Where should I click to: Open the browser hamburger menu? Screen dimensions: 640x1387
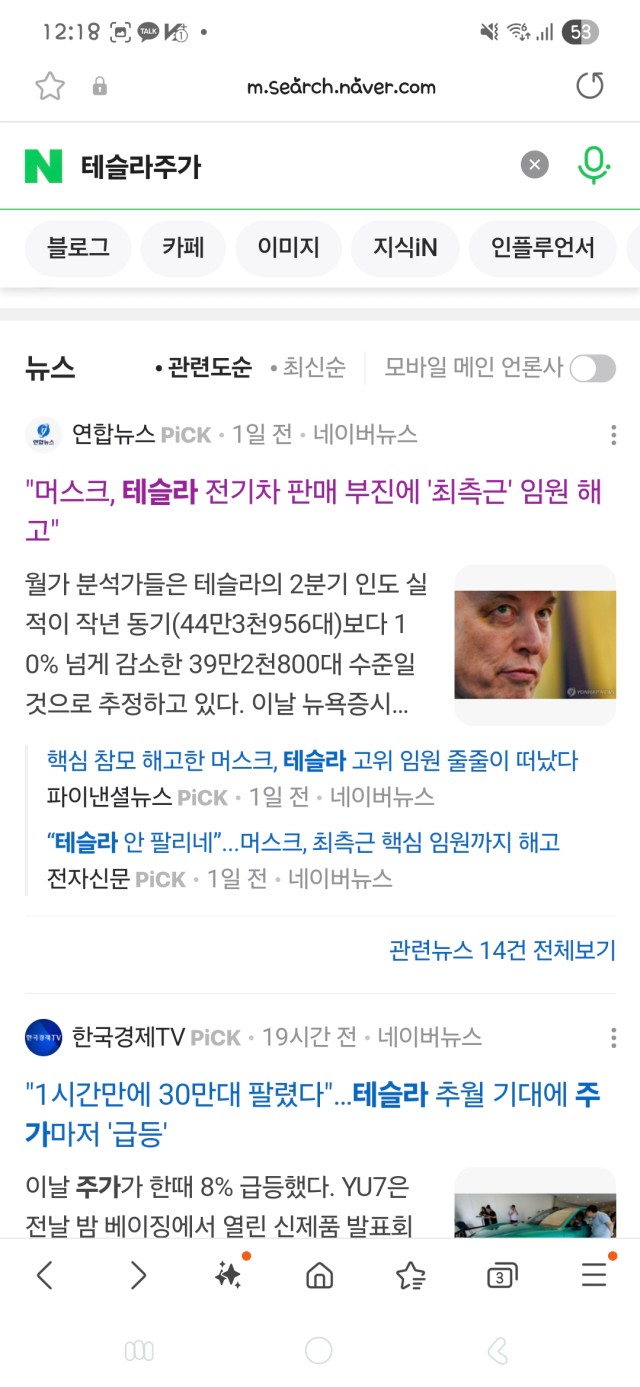coord(594,1274)
